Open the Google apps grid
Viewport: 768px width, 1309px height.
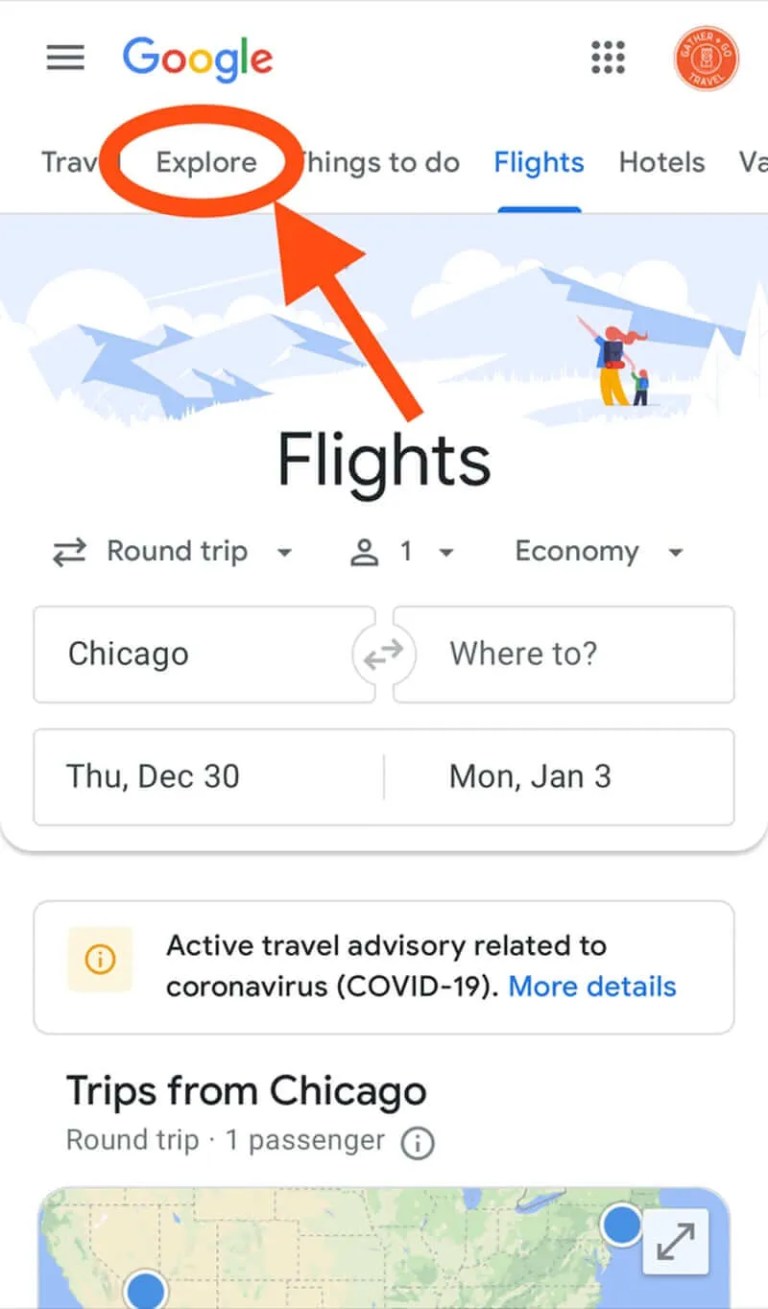point(608,58)
